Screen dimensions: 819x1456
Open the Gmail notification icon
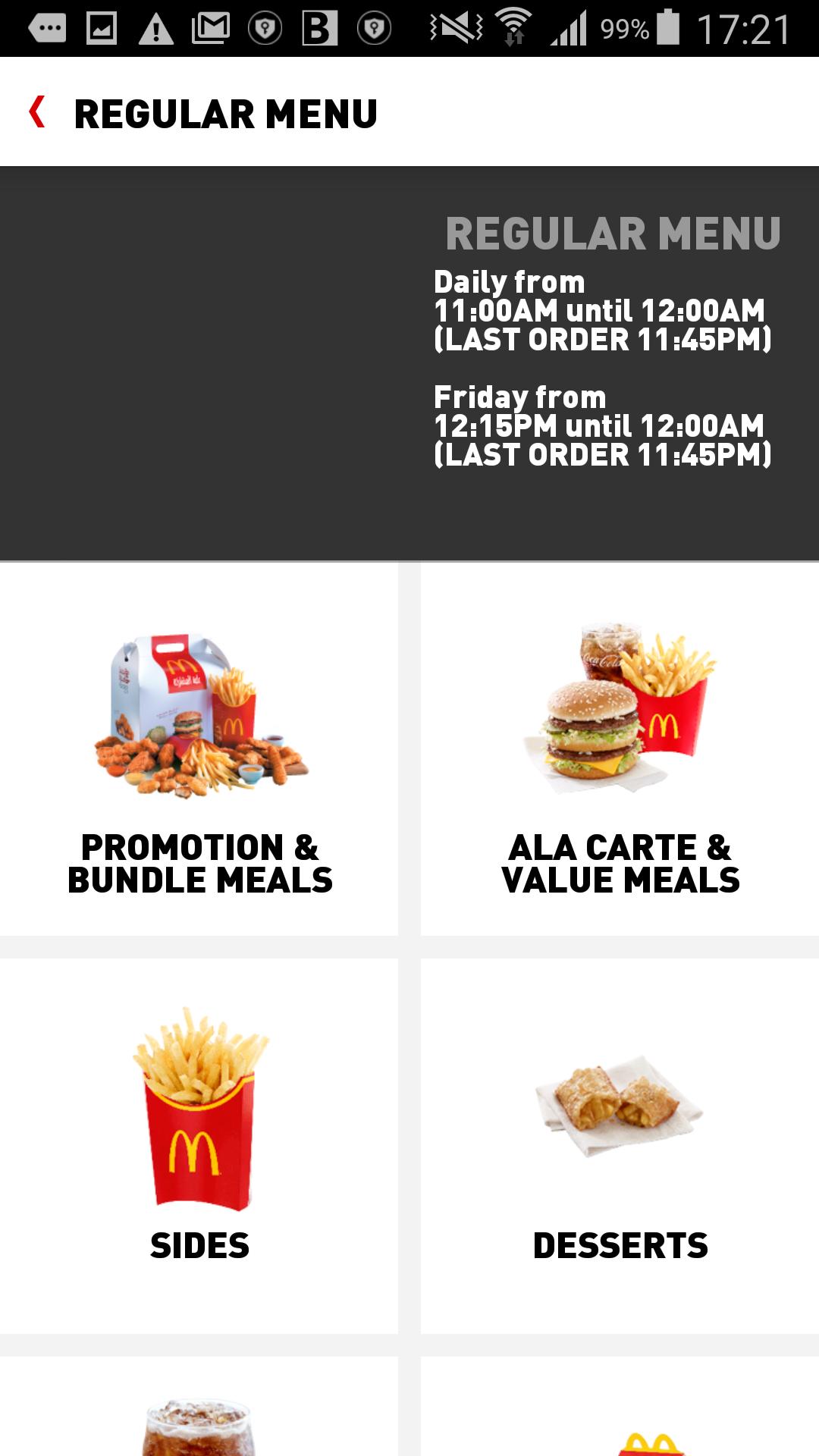pos(211,25)
